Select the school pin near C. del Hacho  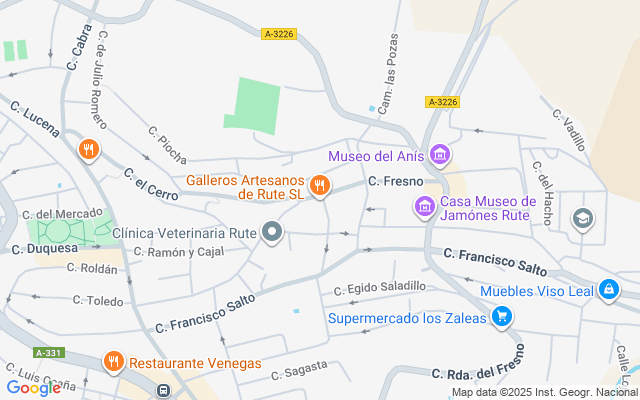point(583,219)
